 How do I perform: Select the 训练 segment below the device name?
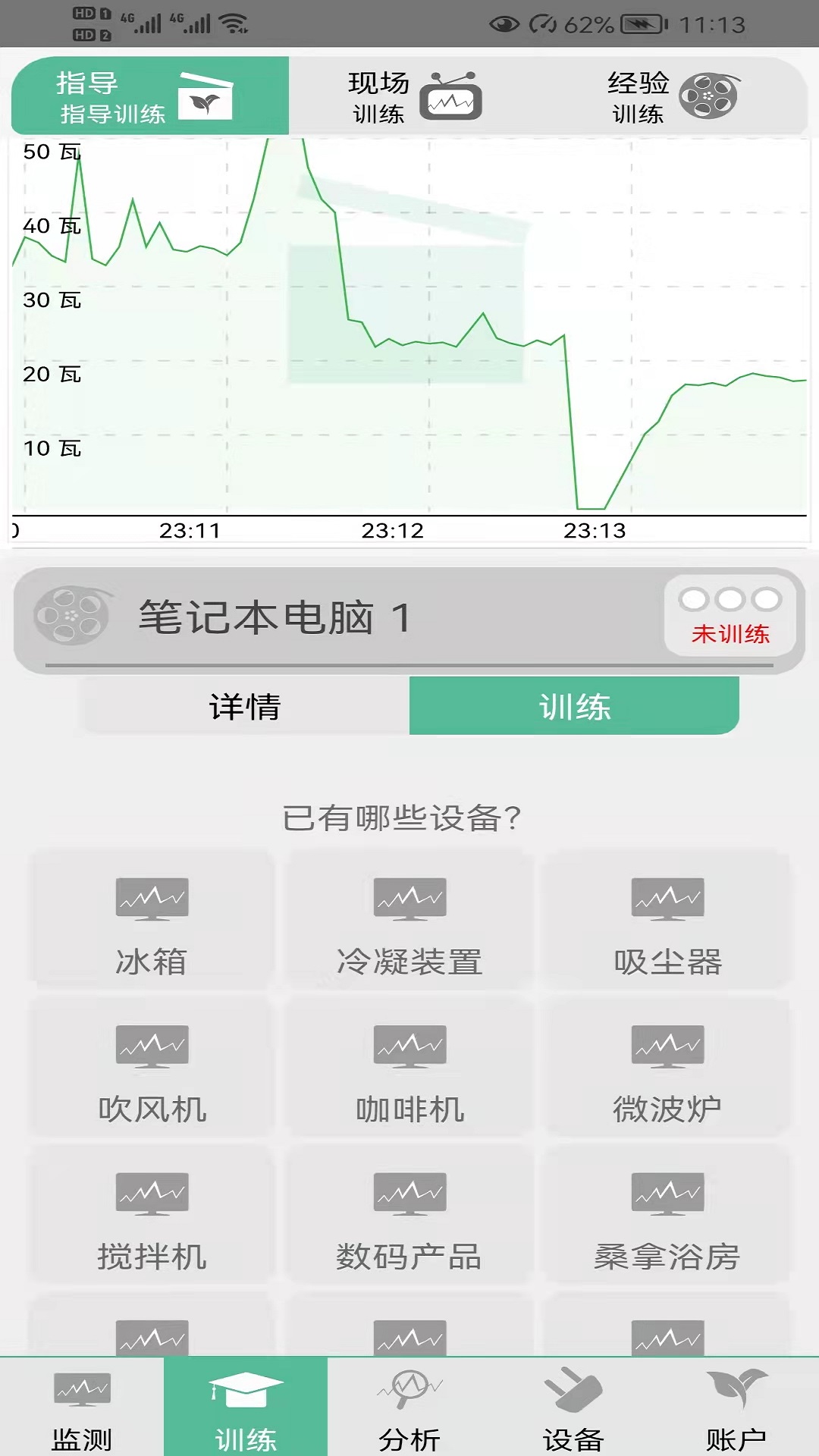pos(574,706)
